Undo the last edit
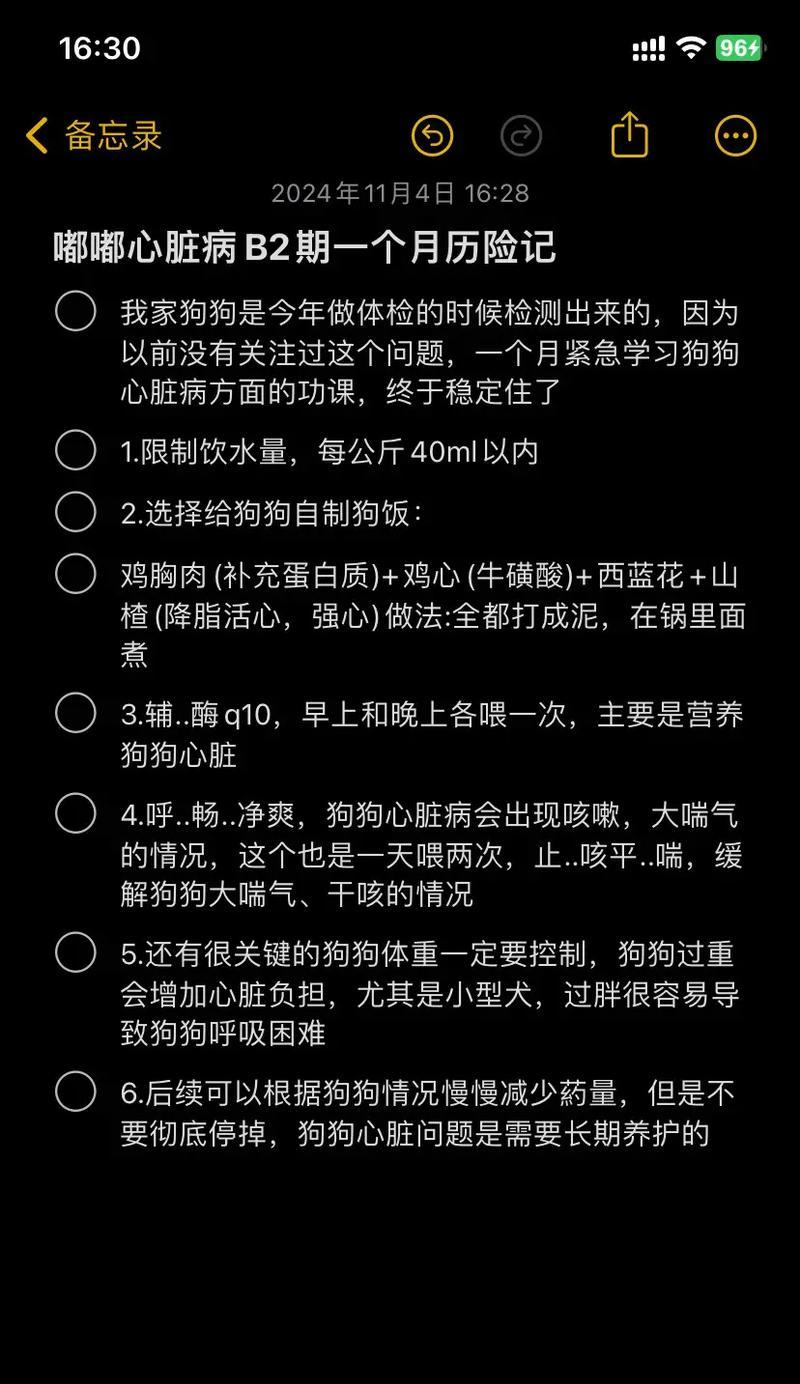This screenshot has width=800, height=1384. [x=432, y=135]
